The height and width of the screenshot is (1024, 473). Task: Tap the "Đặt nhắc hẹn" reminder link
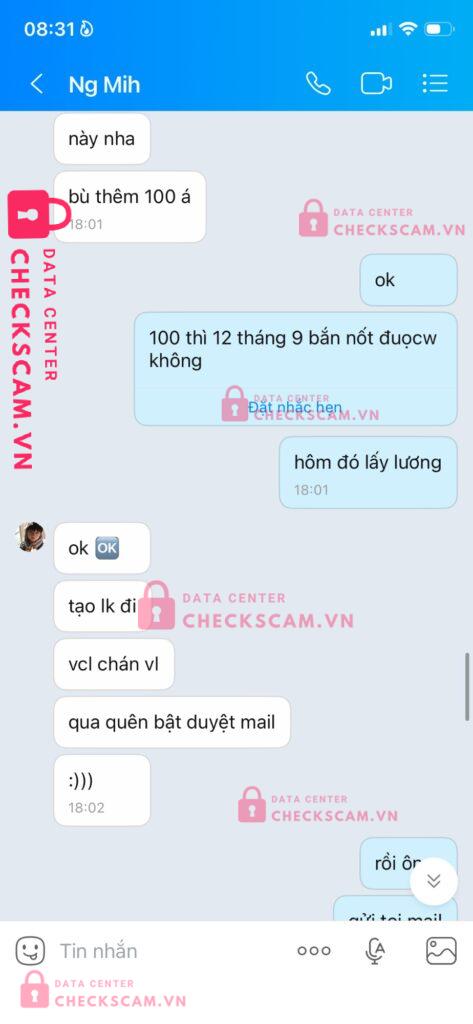pyautogui.click(x=295, y=407)
